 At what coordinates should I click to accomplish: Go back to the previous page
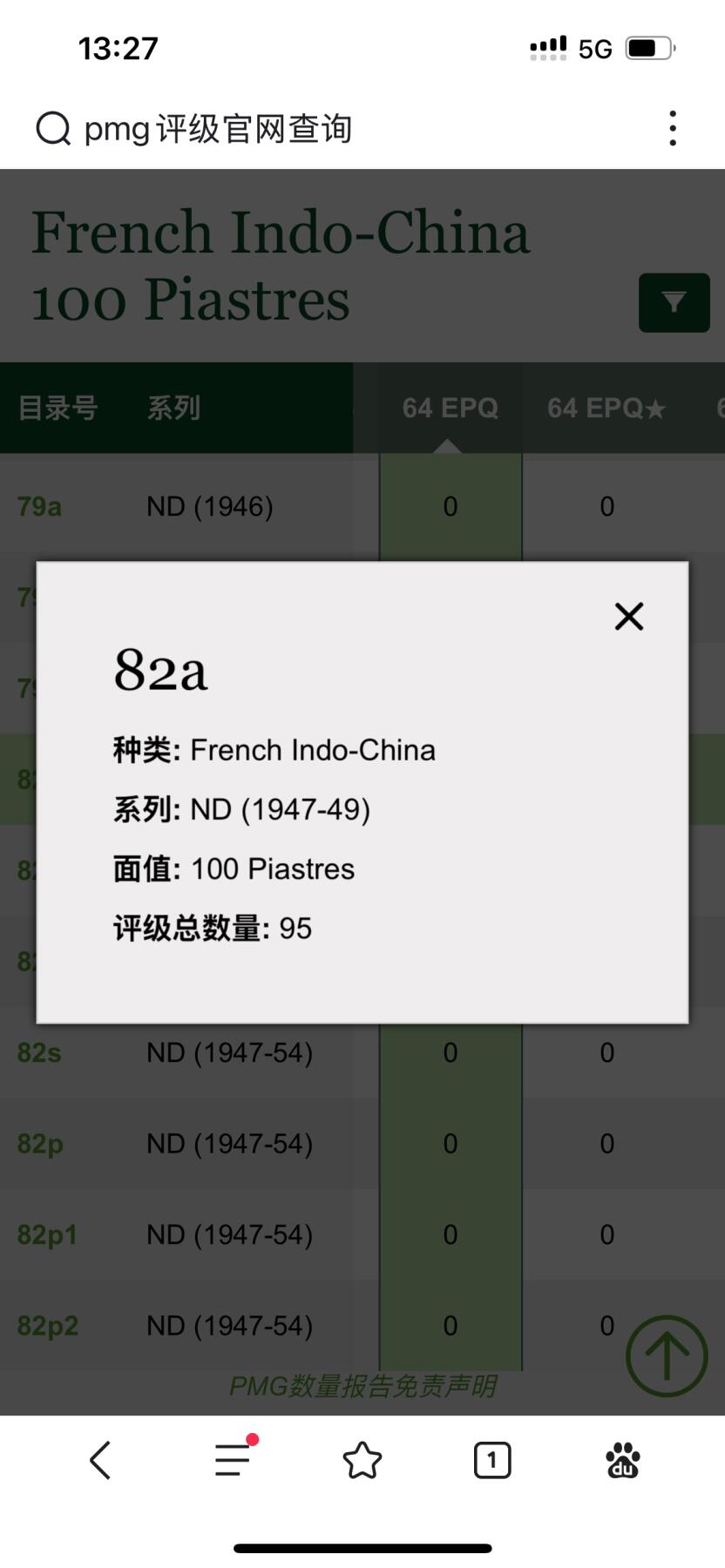[x=100, y=1461]
